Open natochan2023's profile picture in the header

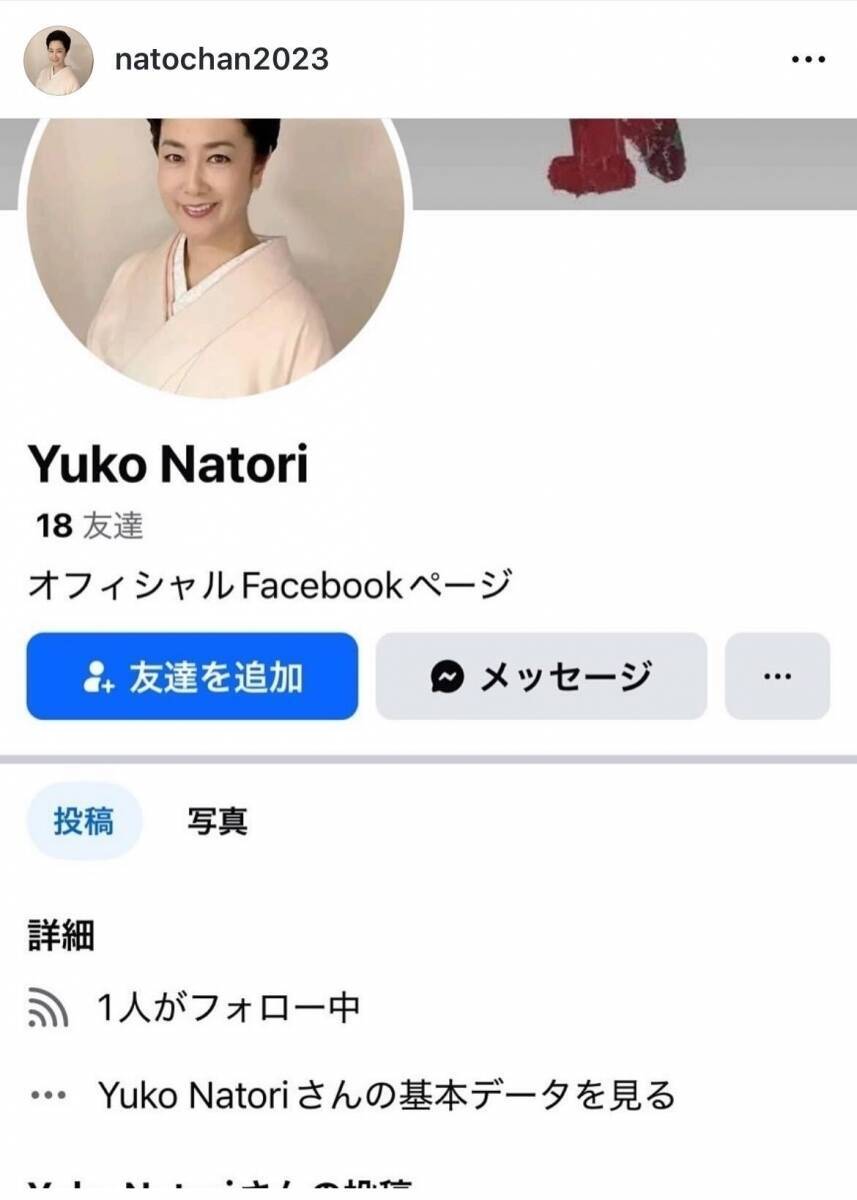click(x=58, y=60)
